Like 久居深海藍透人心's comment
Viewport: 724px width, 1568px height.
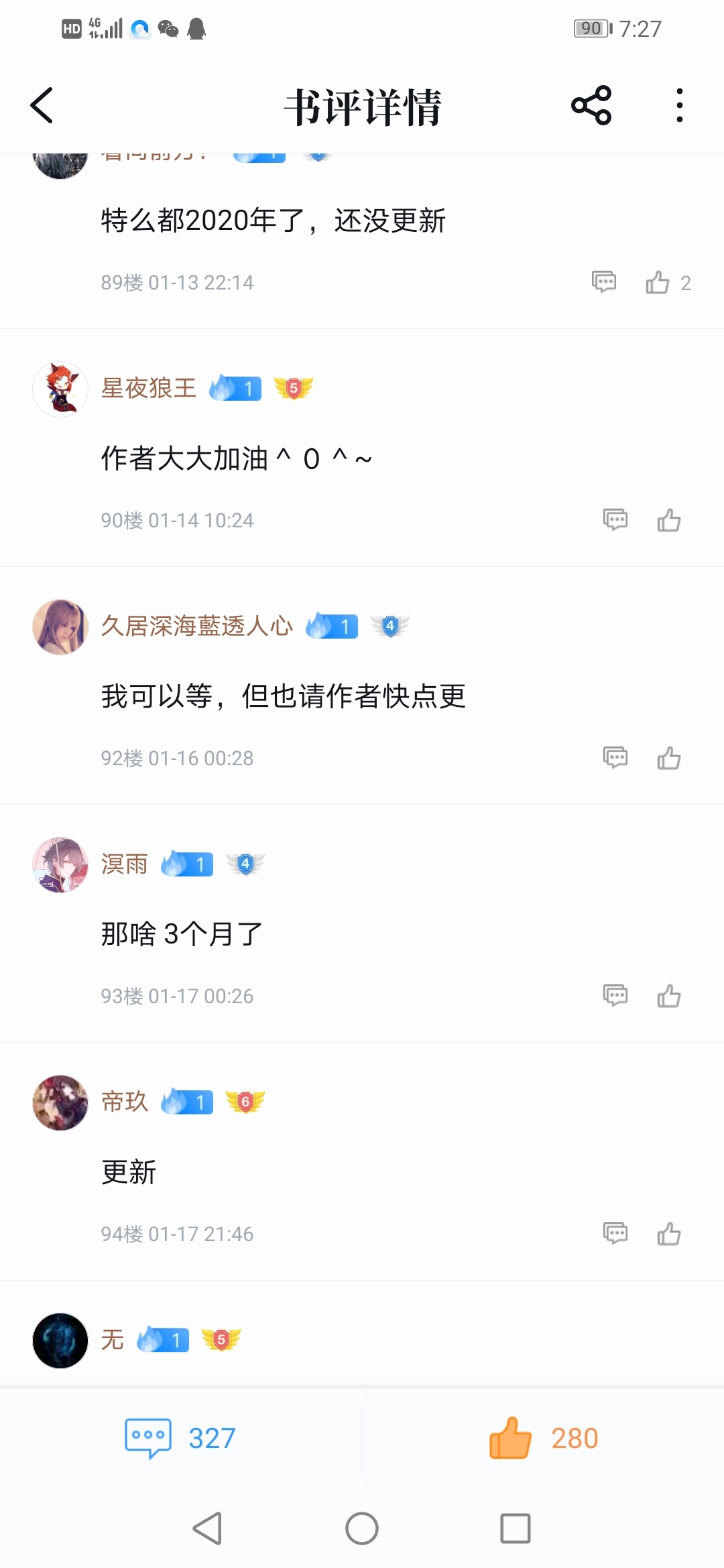668,759
